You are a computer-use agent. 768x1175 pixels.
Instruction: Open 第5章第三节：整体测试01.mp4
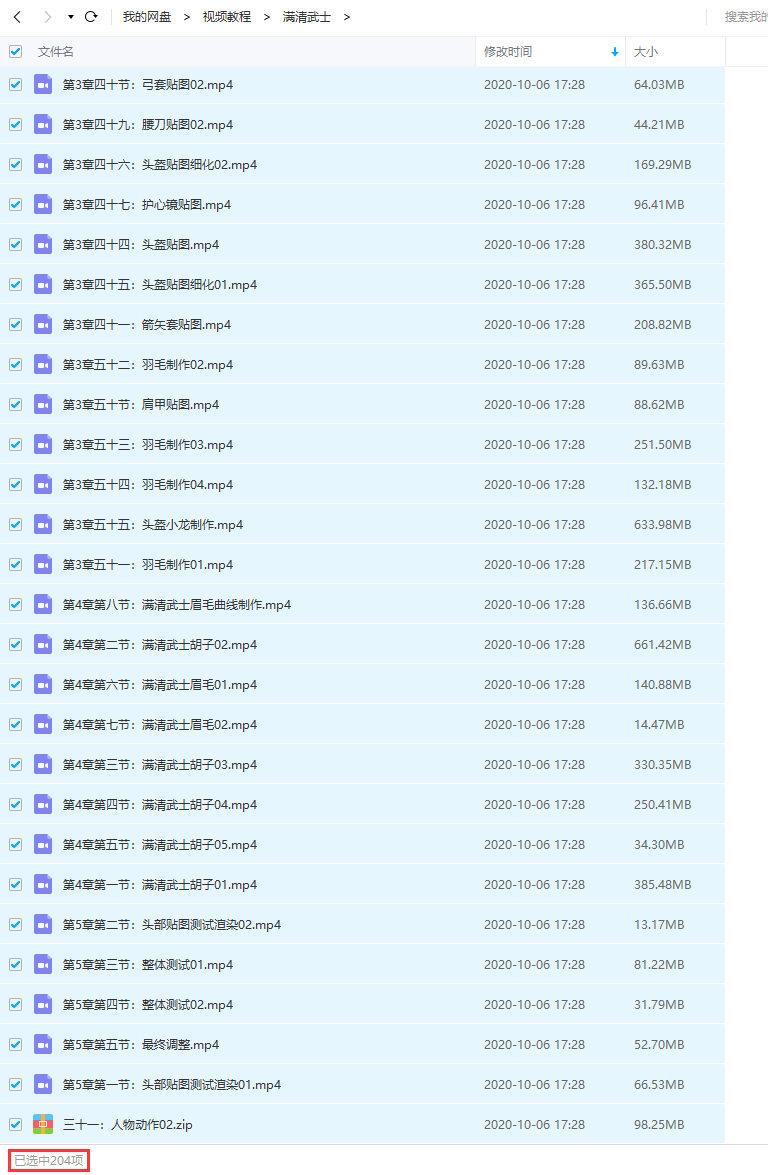[x=147, y=965]
